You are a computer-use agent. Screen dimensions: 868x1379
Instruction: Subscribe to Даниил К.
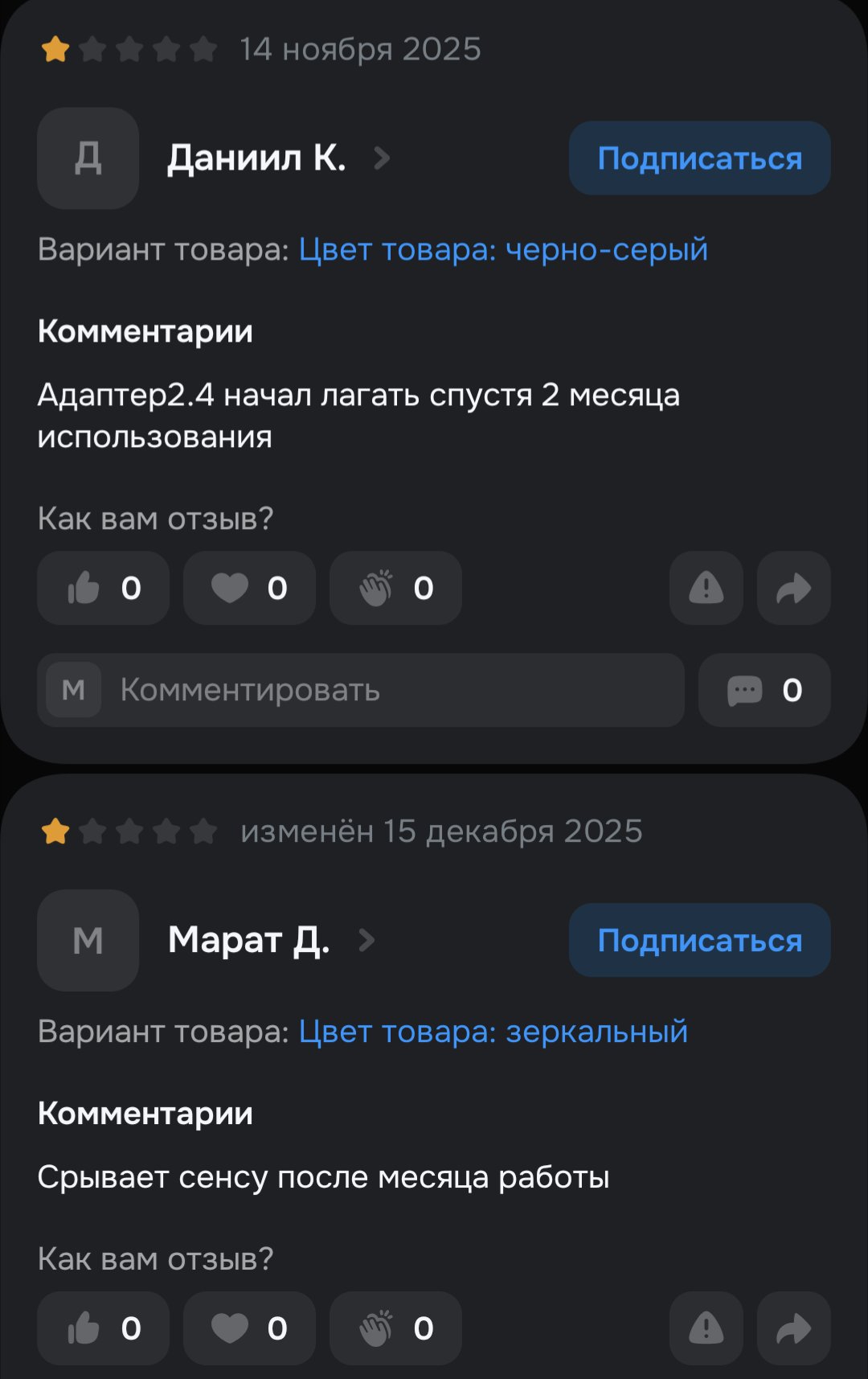[699, 158]
